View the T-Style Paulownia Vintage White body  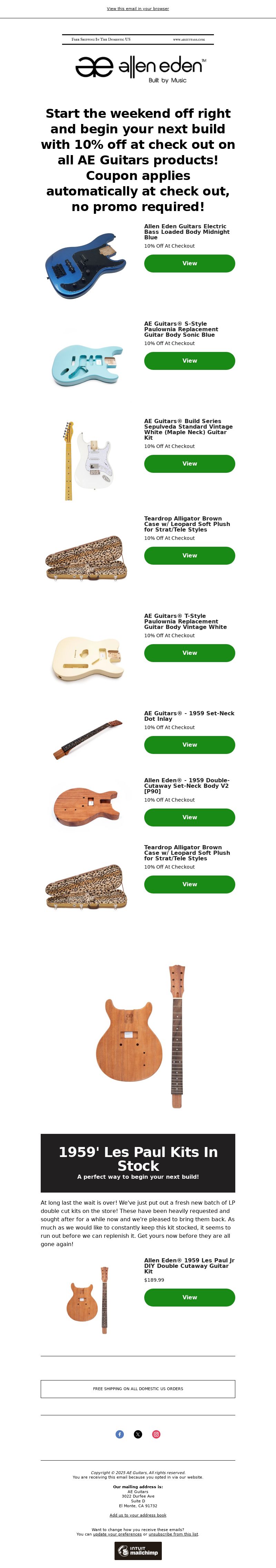click(x=189, y=653)
